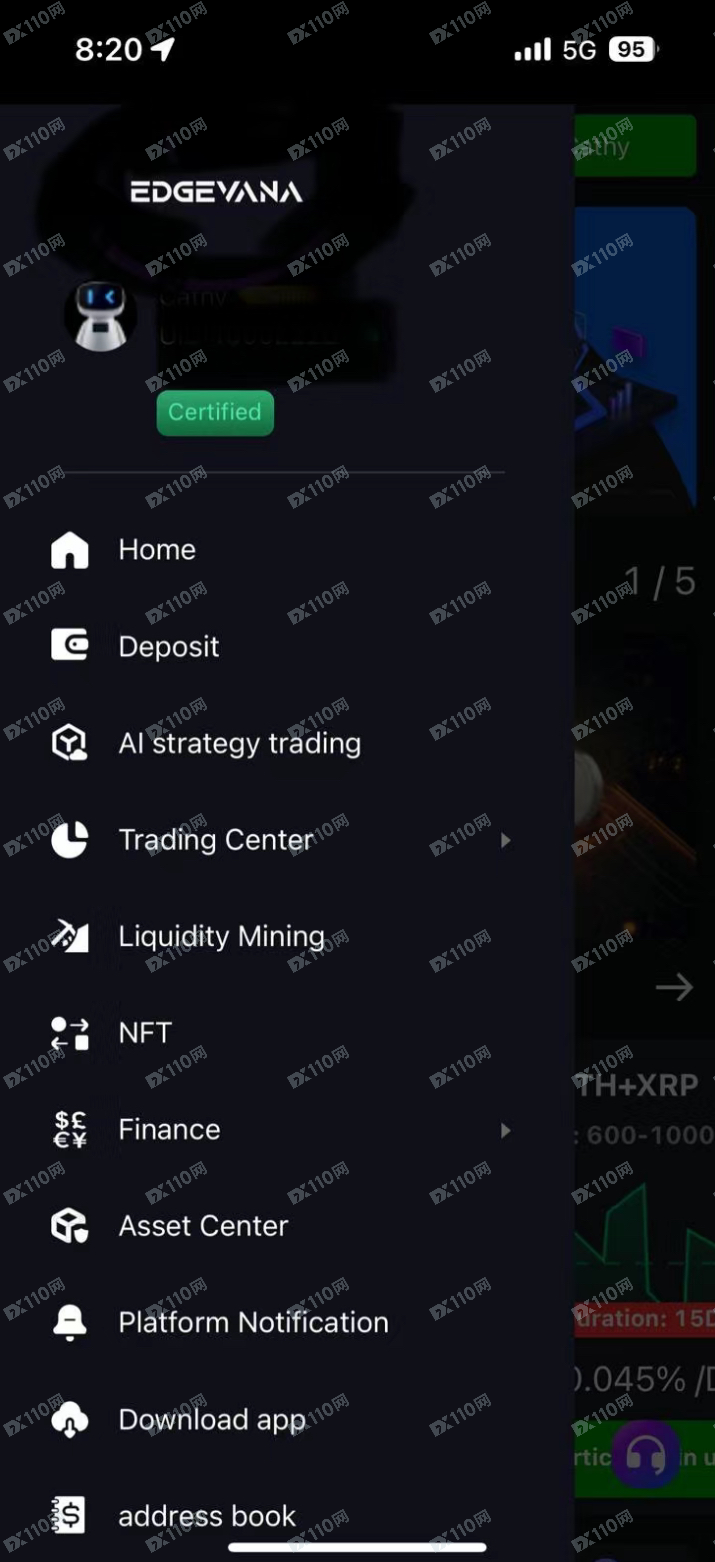Open customer support headset icon
The image size is (715, 1562).
coord(646,1455)
